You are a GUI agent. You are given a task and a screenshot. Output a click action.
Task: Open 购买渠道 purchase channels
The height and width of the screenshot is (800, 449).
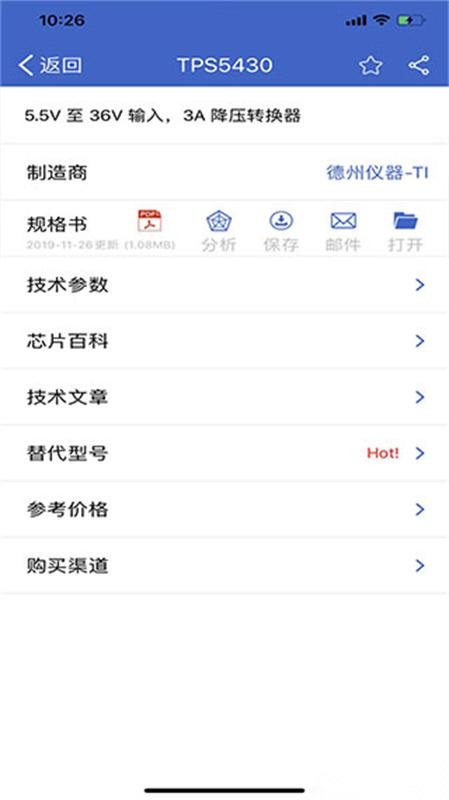tap(224, 565)
